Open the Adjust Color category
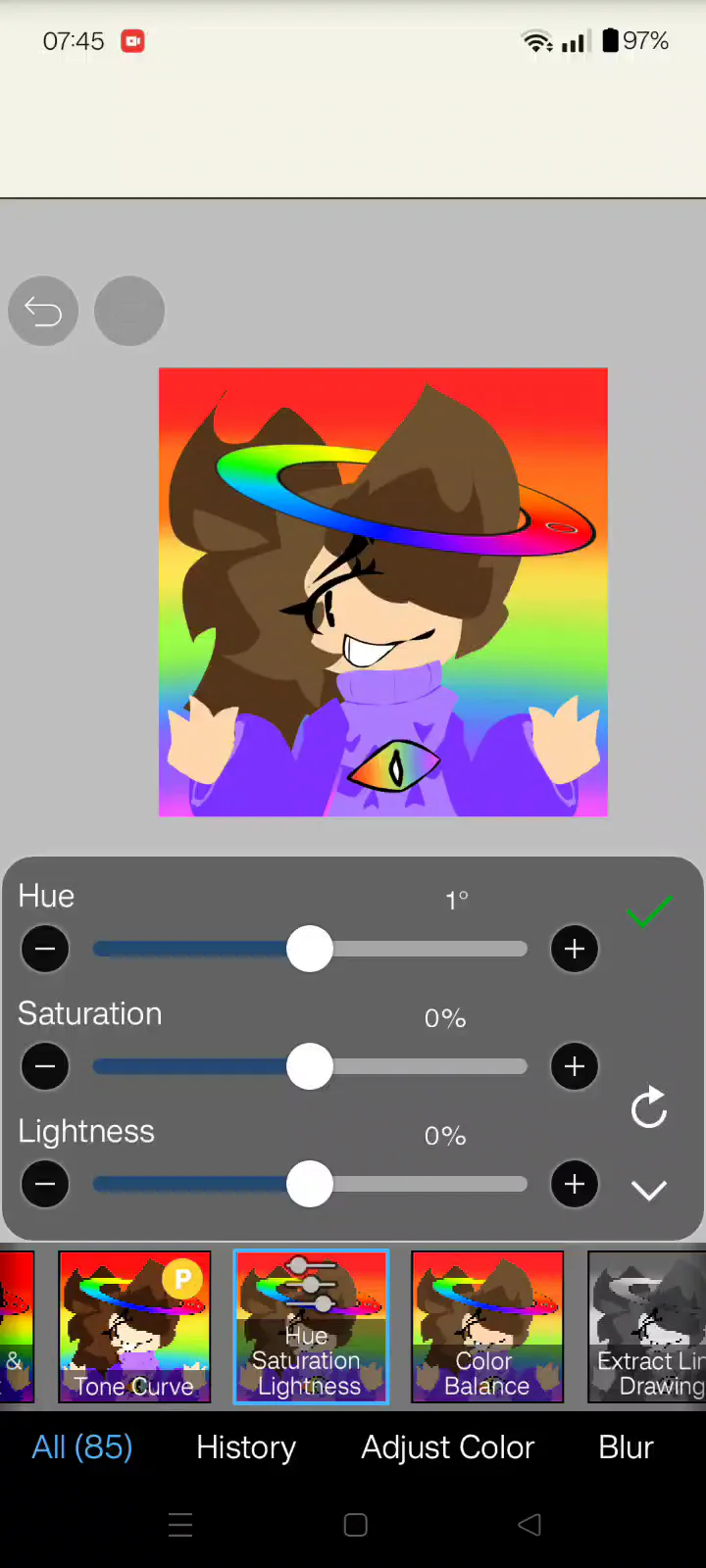This screenshot has width=706, height=1568. click(x=448, y=1447)
